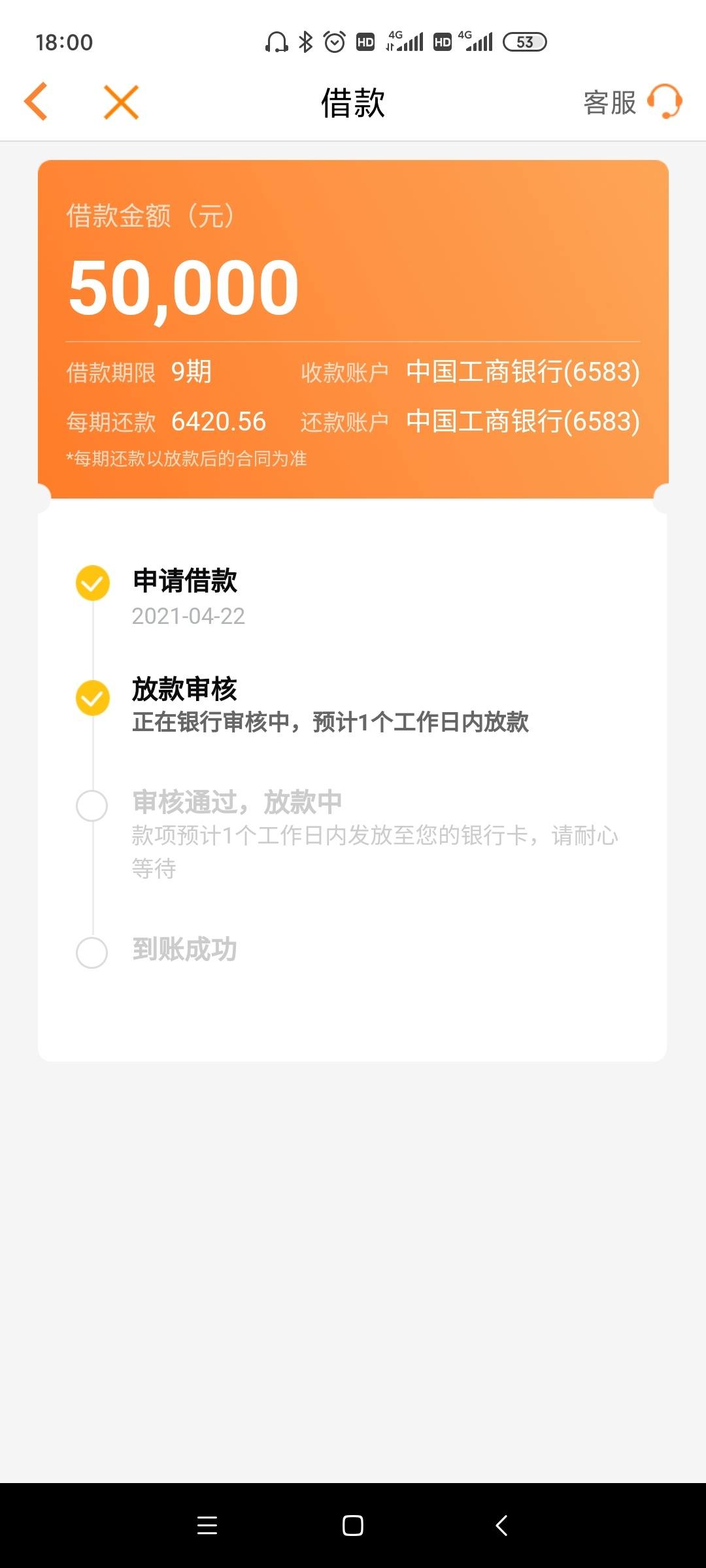Tap the empty circle beside 到账成功
Image resolution: width=706 pixels, height=1568 pixels.
point(92,951)
